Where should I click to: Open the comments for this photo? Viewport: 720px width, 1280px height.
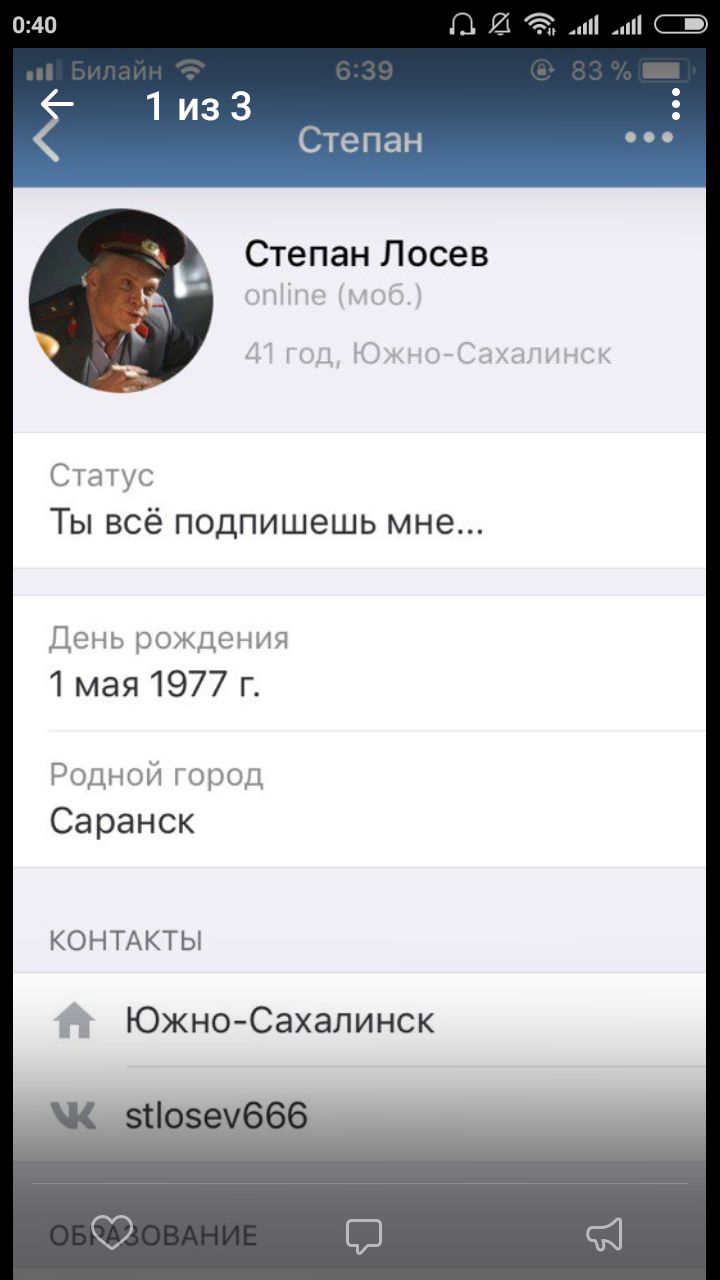tap(363, 1235)
